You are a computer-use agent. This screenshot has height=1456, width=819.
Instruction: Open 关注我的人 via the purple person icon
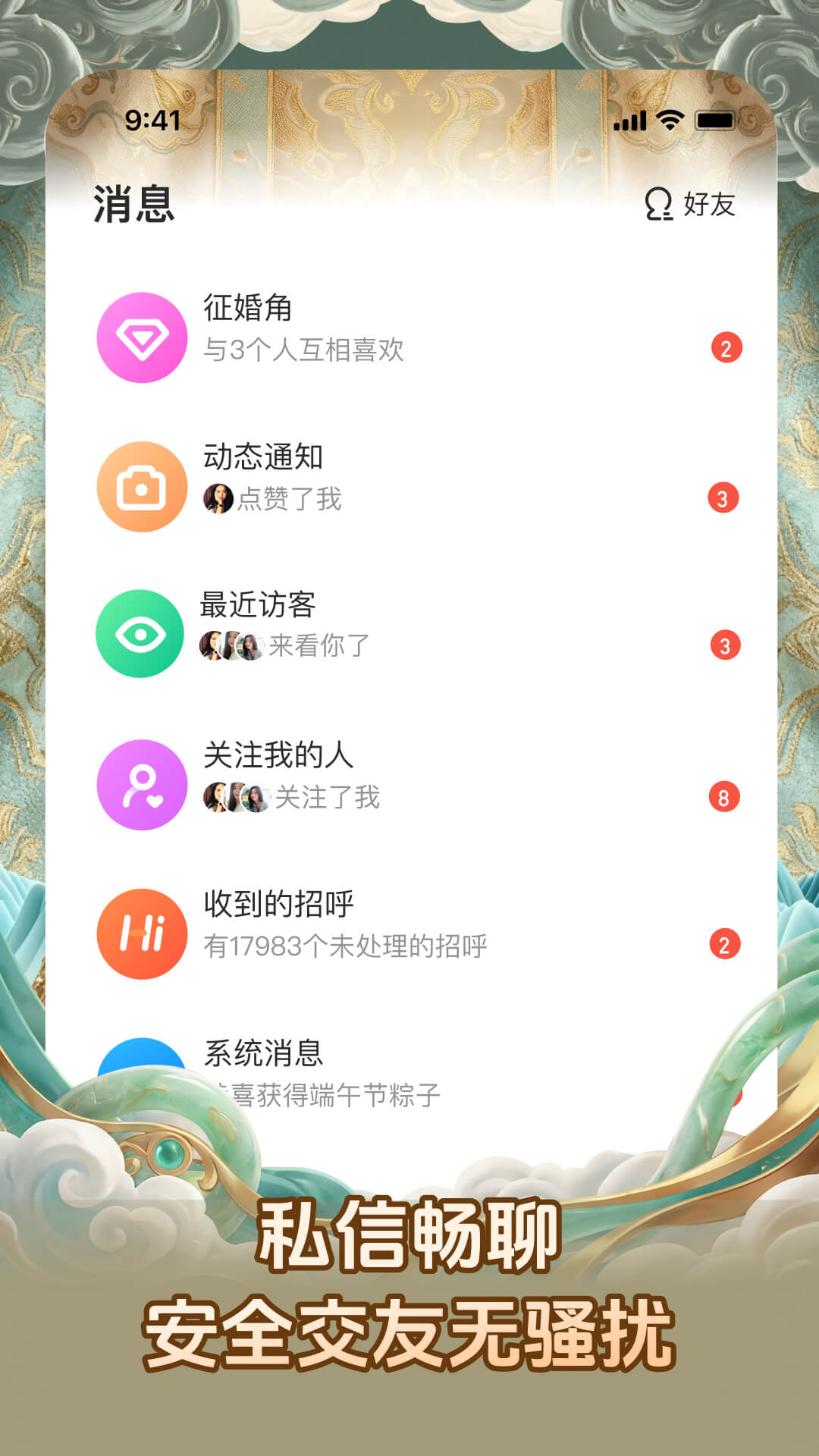point(141,786)
